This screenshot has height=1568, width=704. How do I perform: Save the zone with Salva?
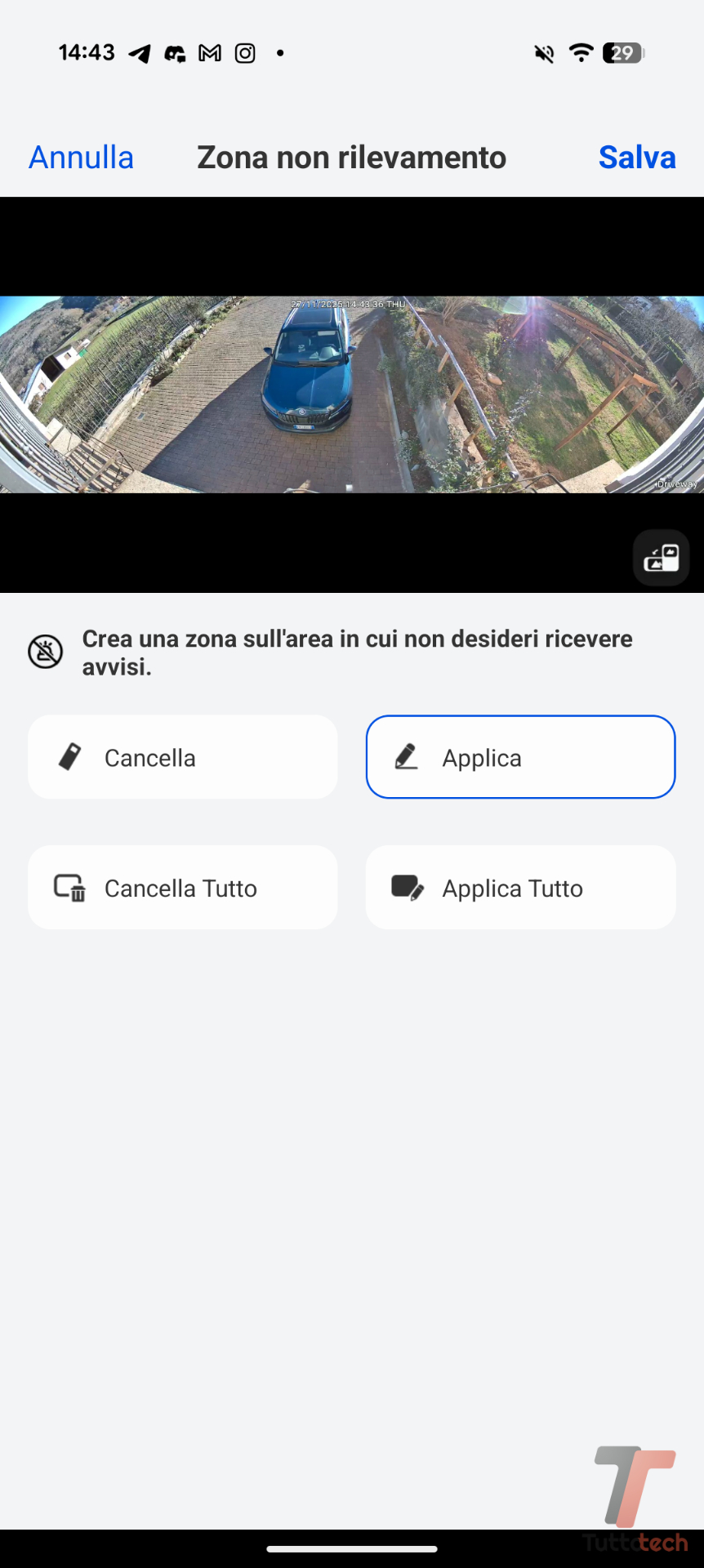pyautogui.click(x=636, y=158)
